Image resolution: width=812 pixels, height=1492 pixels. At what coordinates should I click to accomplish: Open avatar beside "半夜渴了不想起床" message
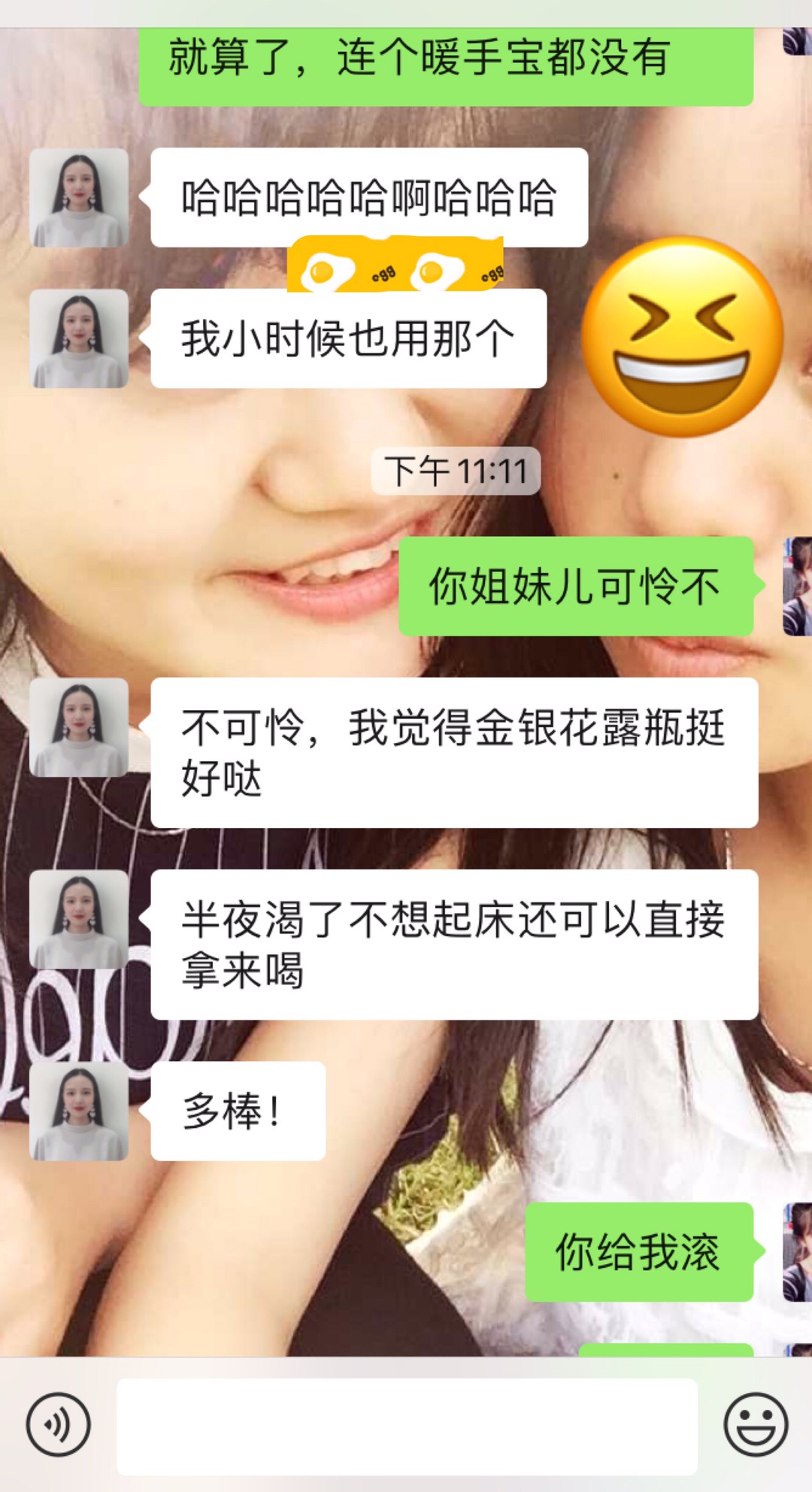79,919
